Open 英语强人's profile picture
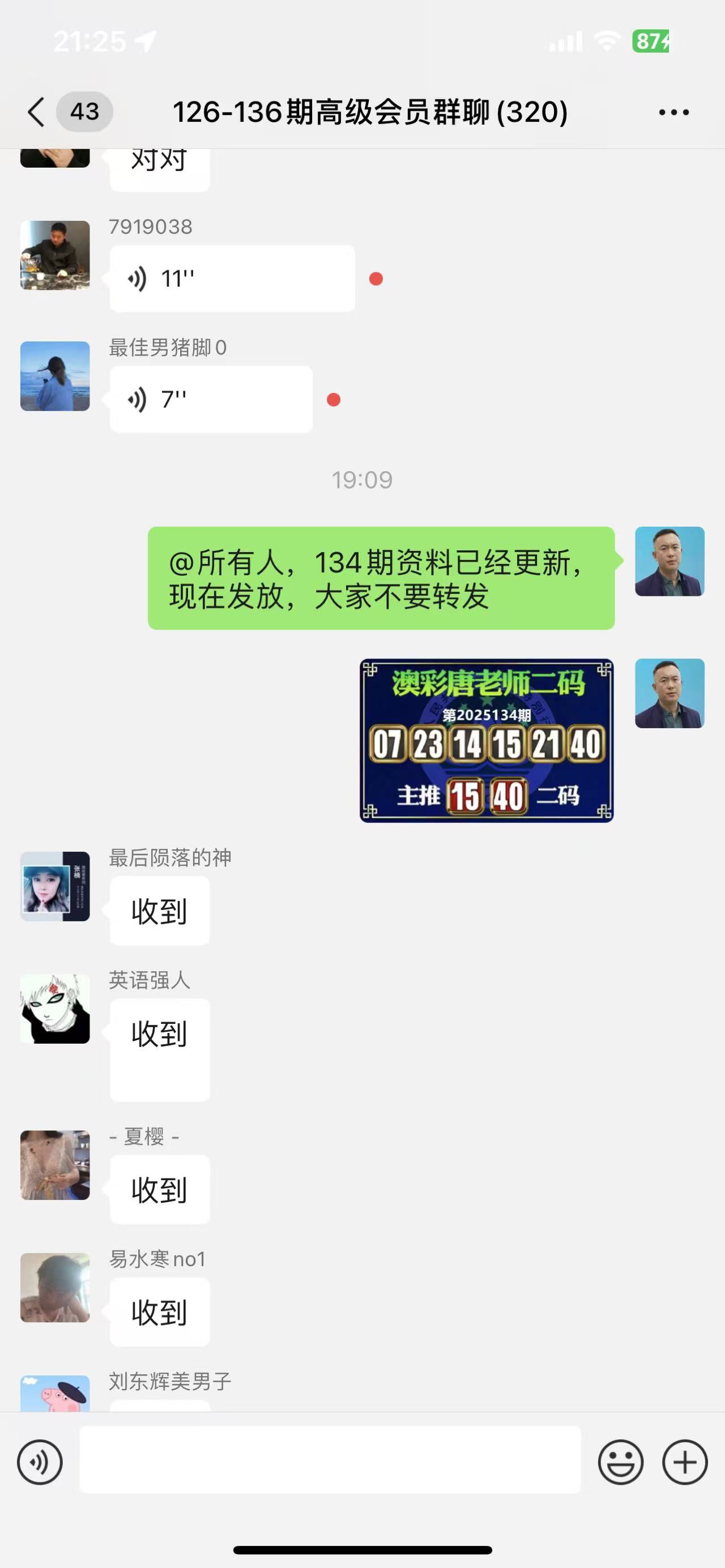Viewport: 725px width, 1568px height. tap(55, 1009)
